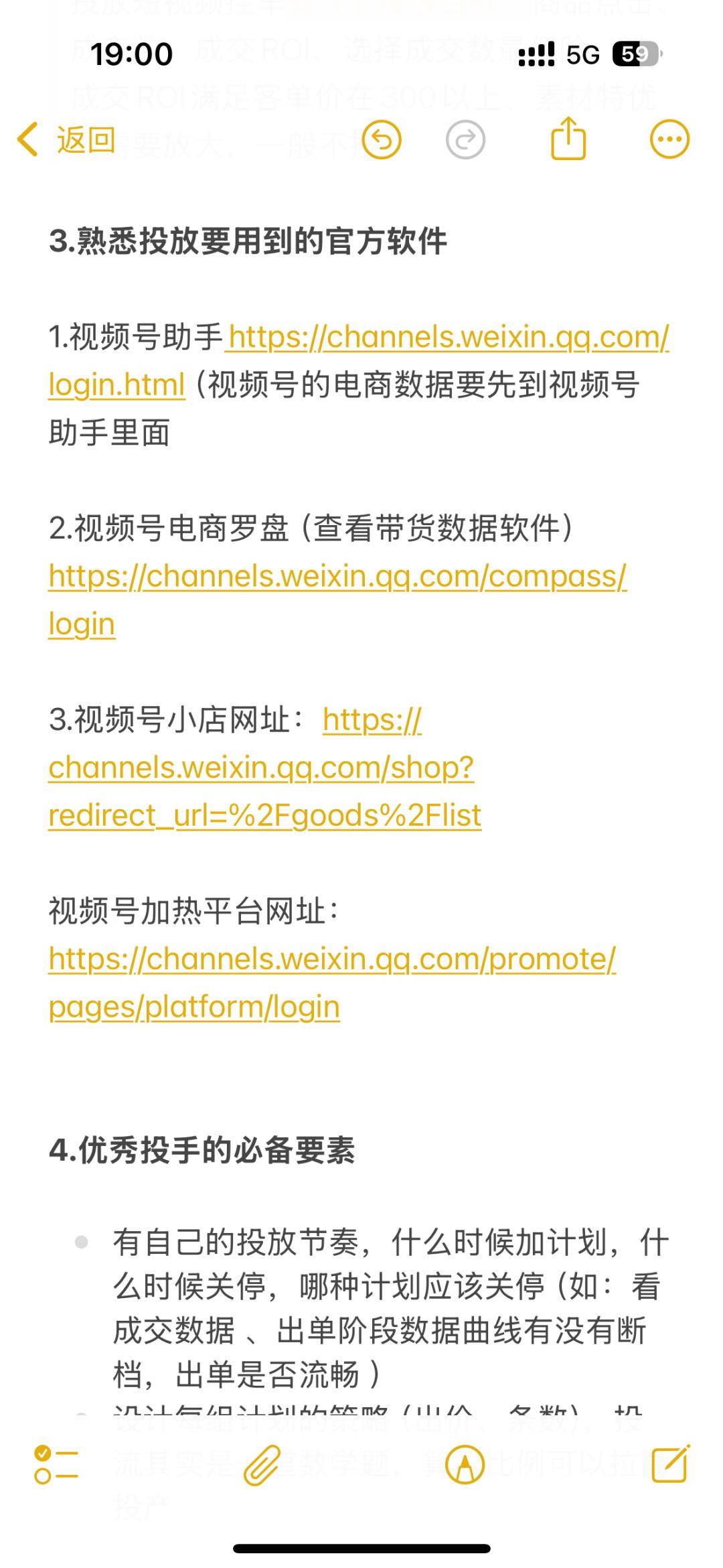Go back via 返回 button
The width and height of the screenshot is (723, 1568).
pyautogui.click(x=67, y=140)
